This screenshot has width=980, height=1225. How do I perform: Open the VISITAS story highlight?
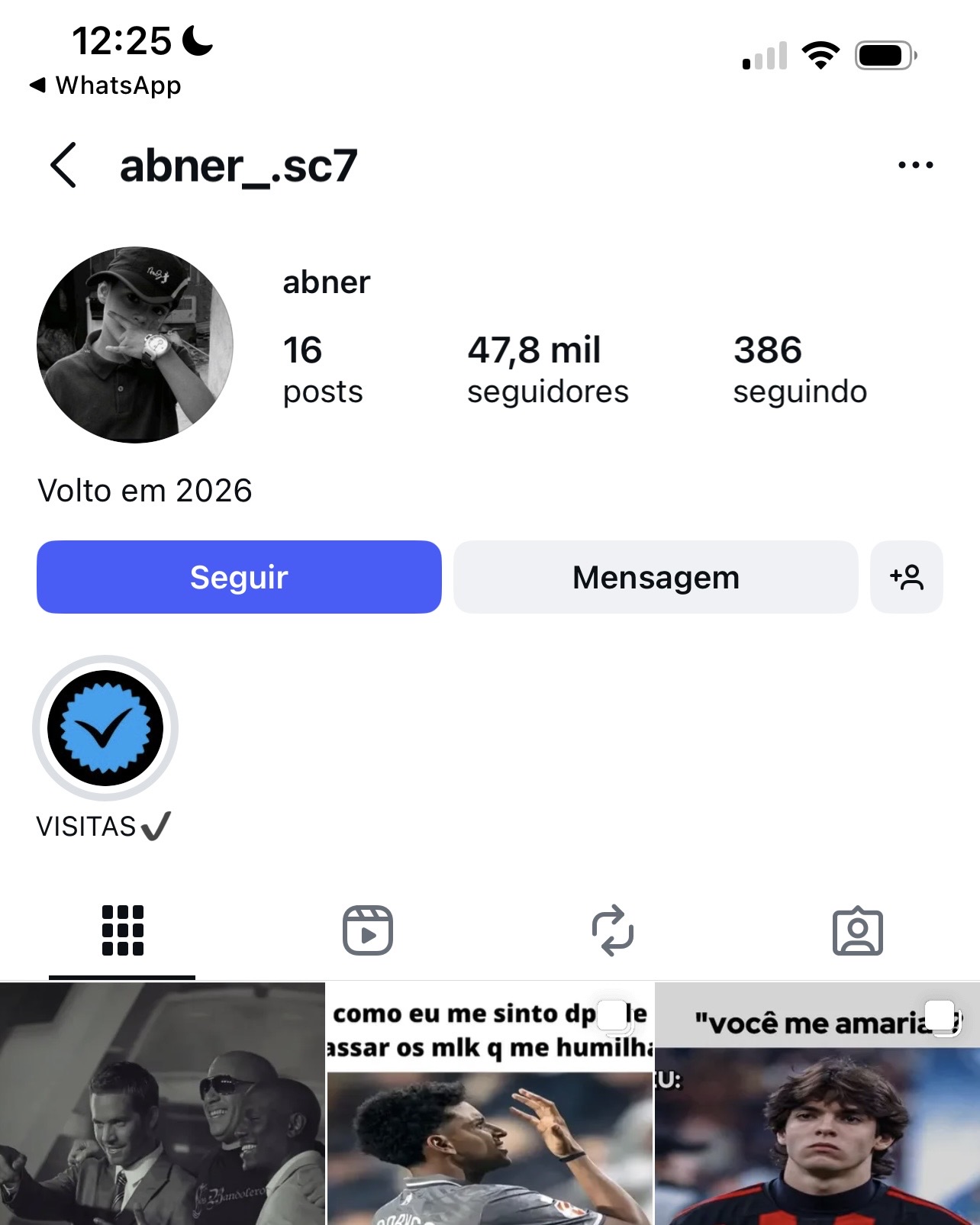tap(105, 728)
